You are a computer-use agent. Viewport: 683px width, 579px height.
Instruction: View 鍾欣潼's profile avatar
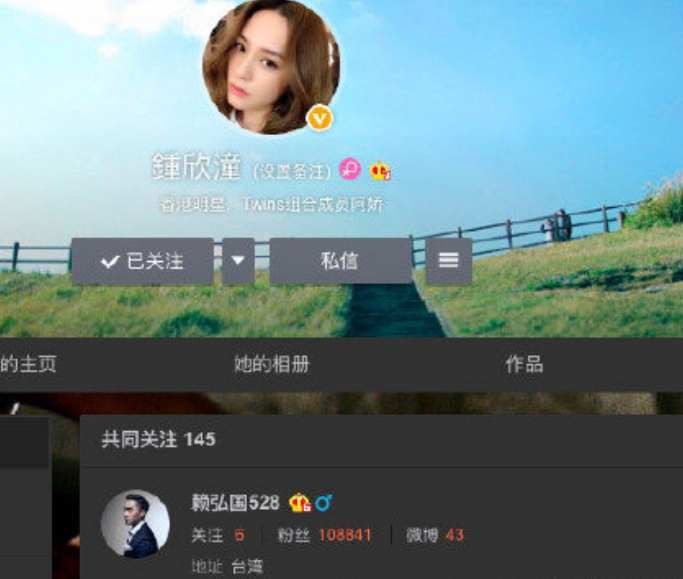pyautogui.click(x=270, y=67)
